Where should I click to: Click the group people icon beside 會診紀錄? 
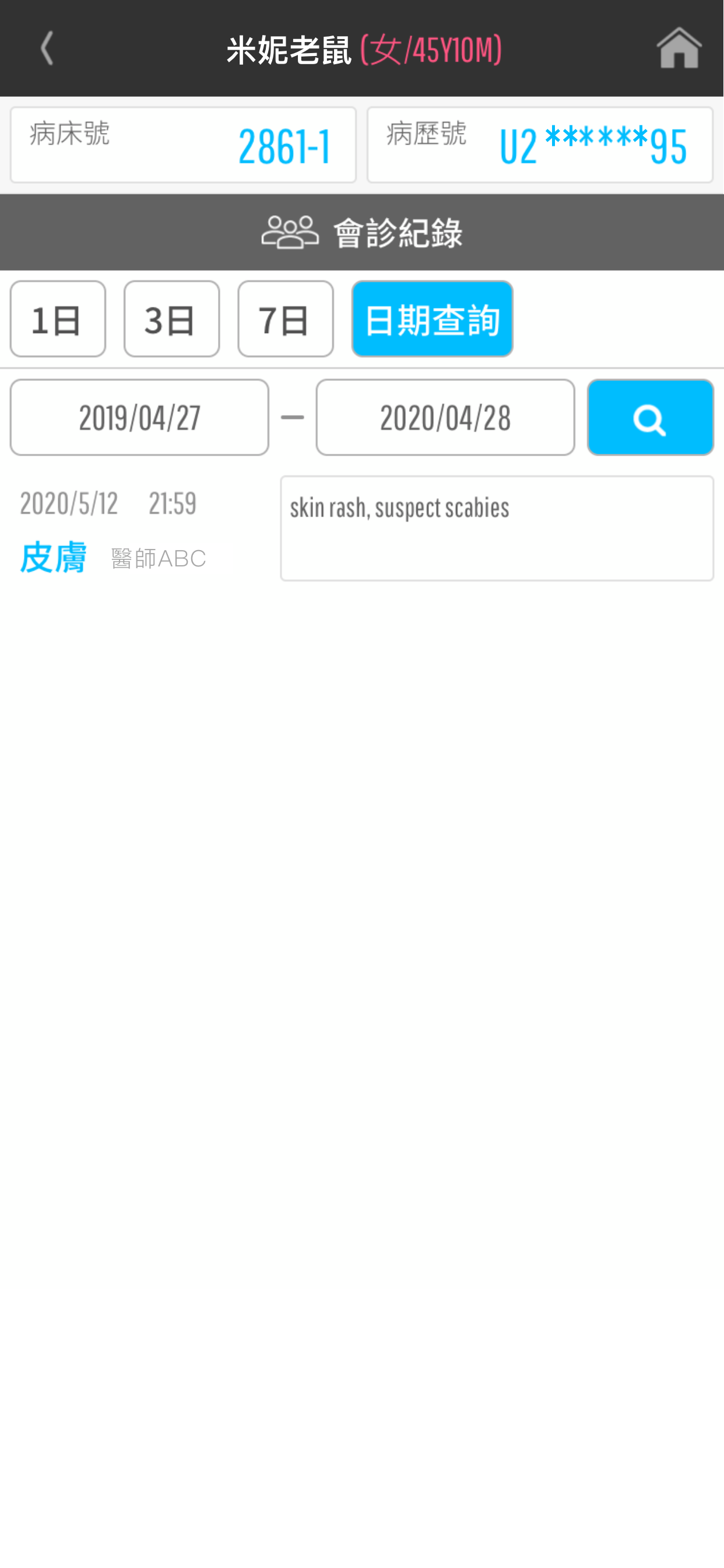click(x=290, y=233)
